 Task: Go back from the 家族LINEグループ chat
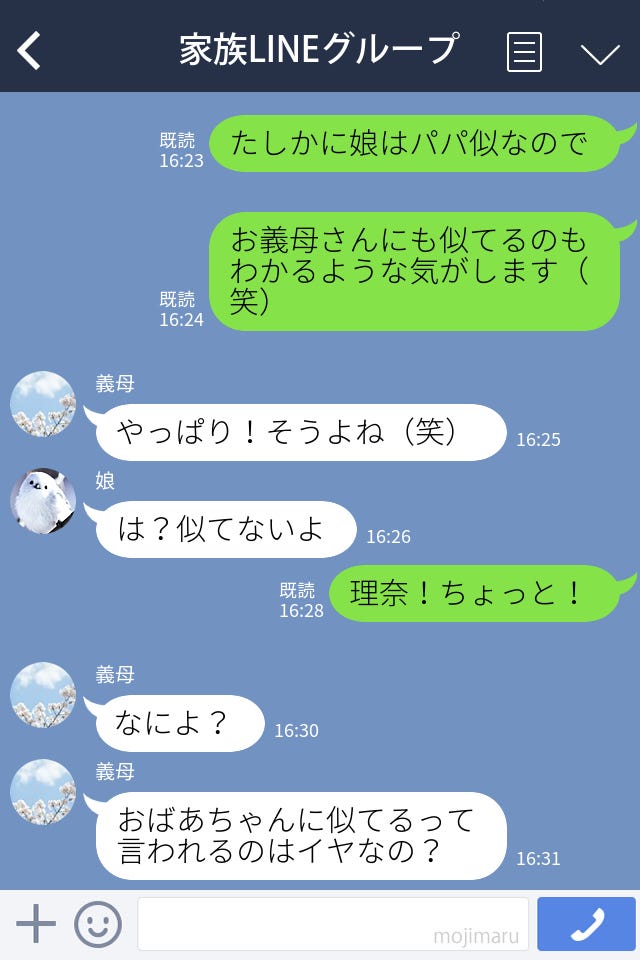[30, 50]
